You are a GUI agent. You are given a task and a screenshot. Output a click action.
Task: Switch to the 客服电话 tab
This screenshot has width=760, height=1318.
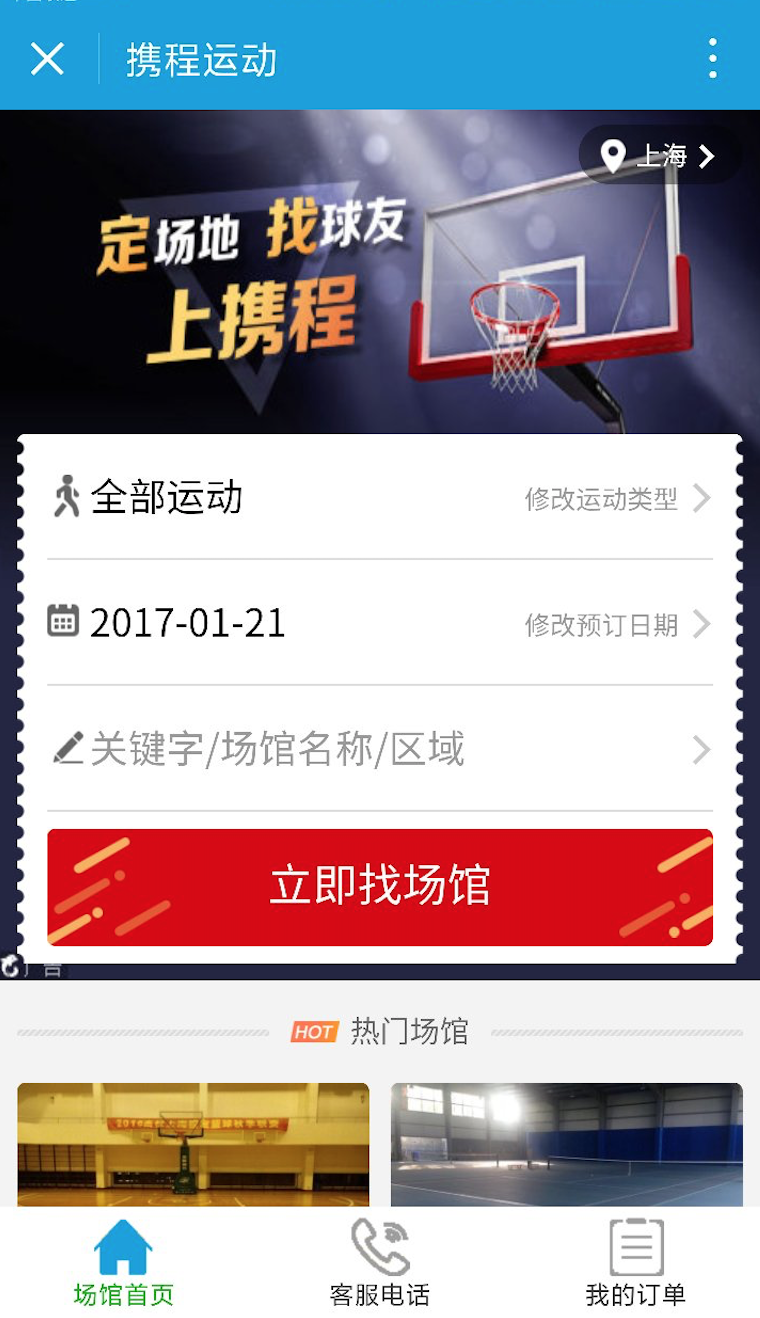click(380, 1263)
